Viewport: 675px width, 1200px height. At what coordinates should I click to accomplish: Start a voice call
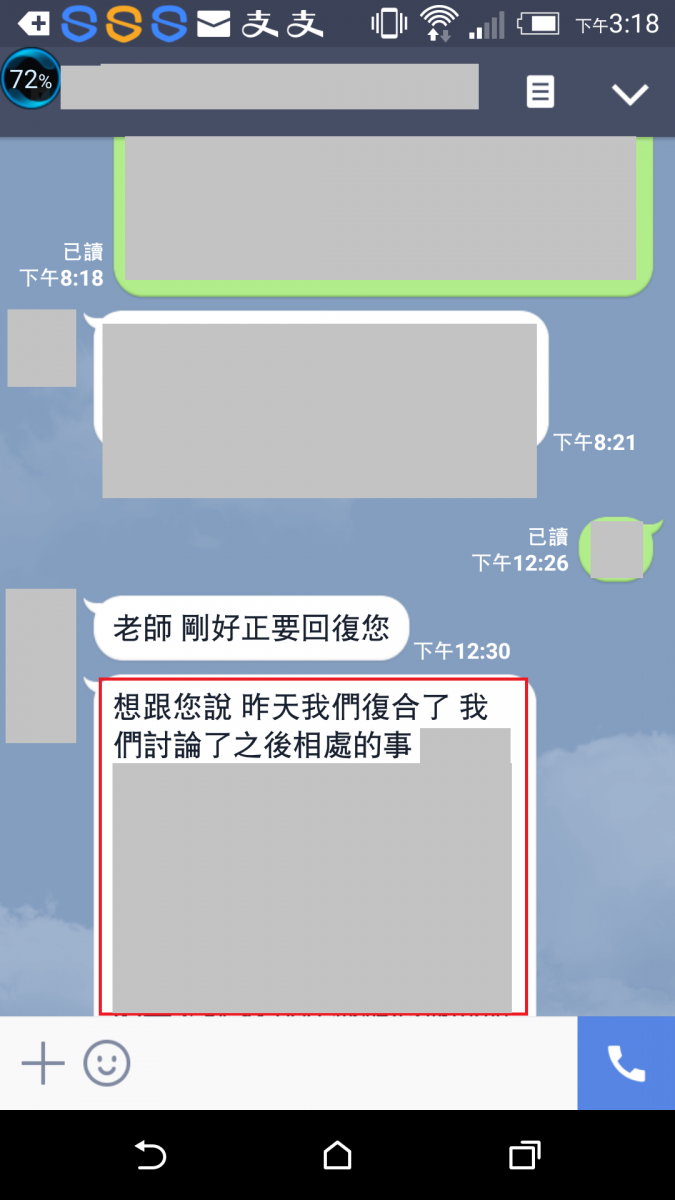626,1063
